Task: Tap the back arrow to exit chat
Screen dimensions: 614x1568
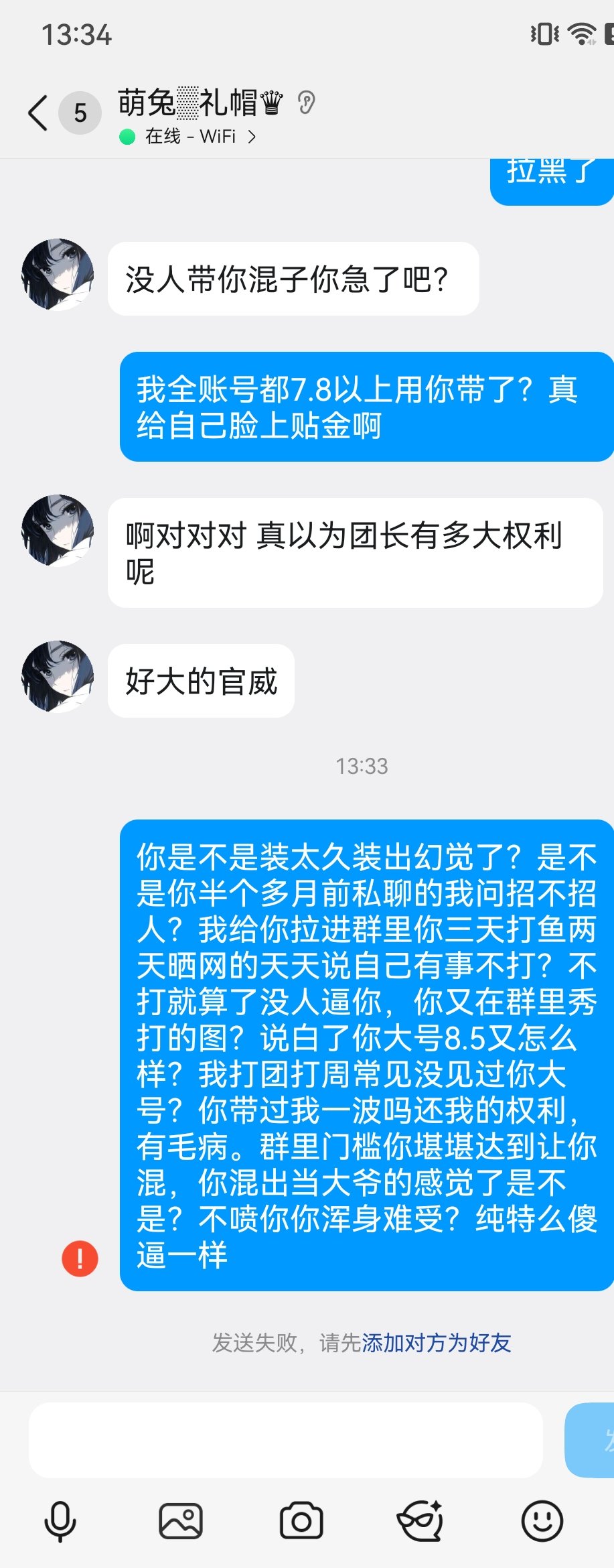Action: click(x=37, y=113)
